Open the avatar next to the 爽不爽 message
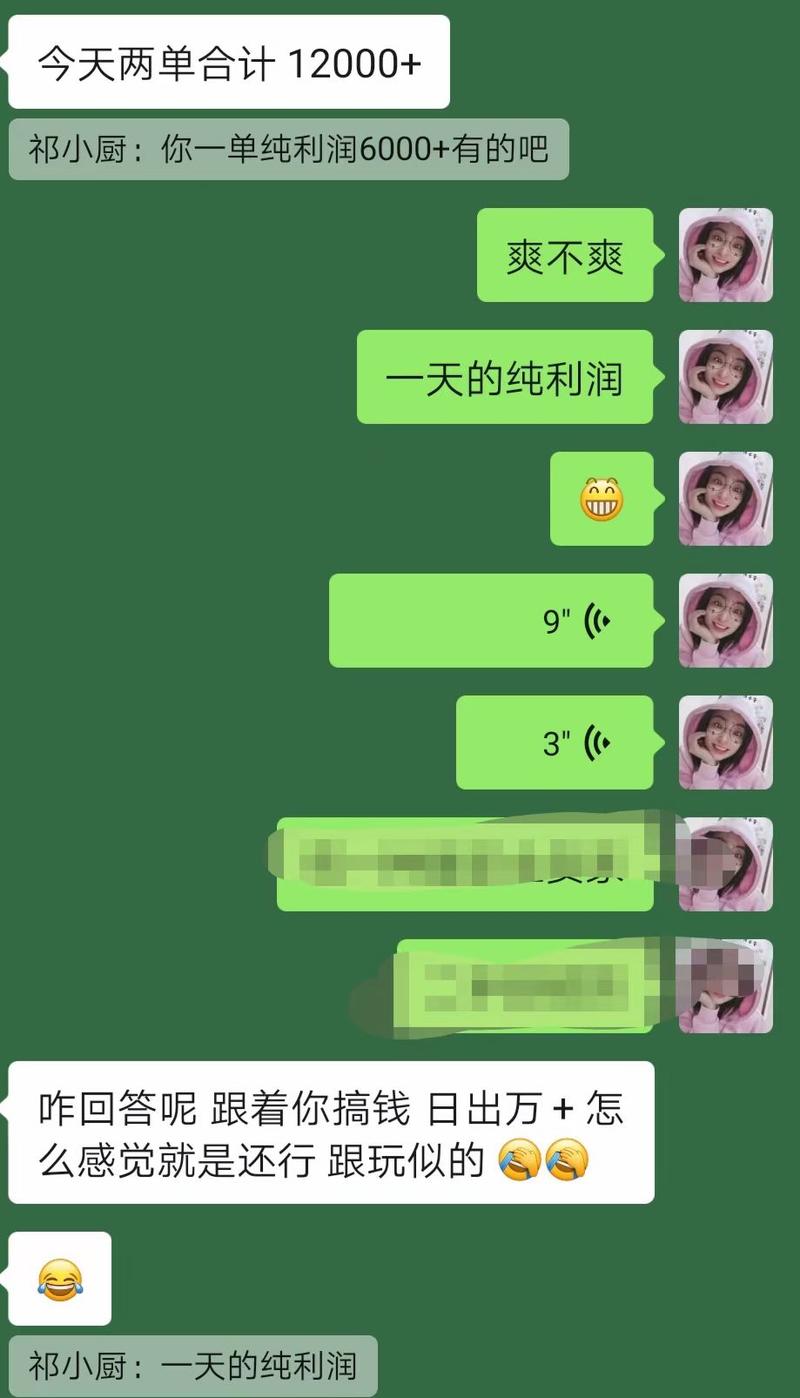Screen dimensions: 800x1398 (x=726, y=256)
